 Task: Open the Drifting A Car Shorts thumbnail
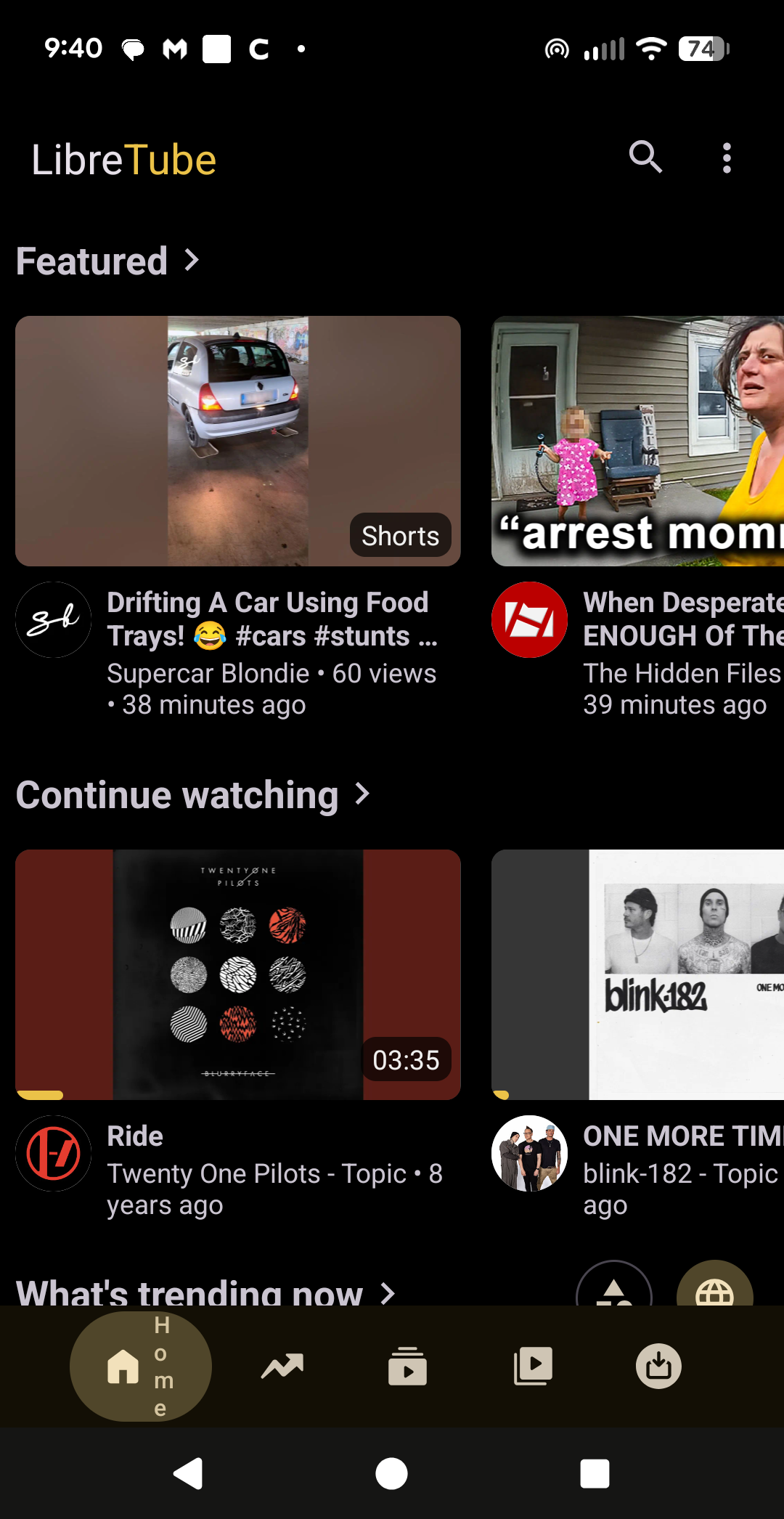[238, 441]
